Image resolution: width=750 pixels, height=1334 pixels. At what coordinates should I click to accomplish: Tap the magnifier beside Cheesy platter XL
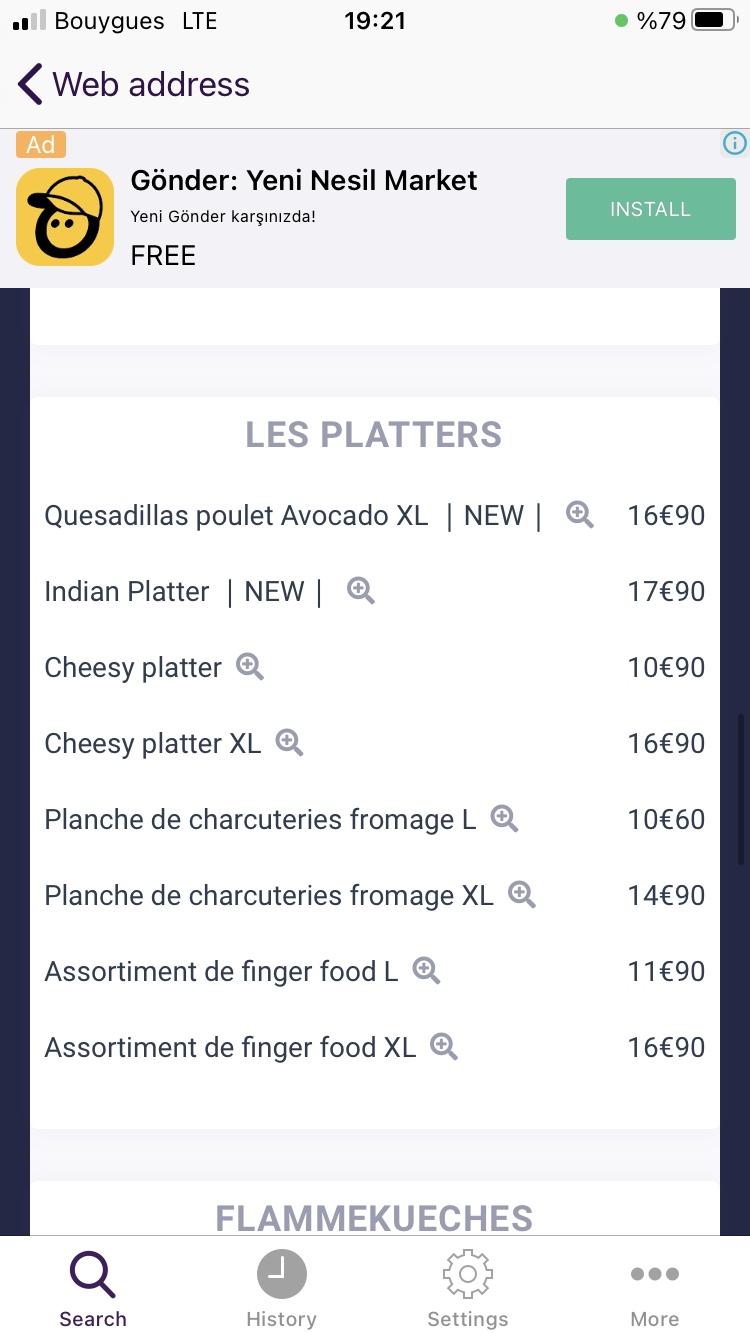[x=290, y=742]
